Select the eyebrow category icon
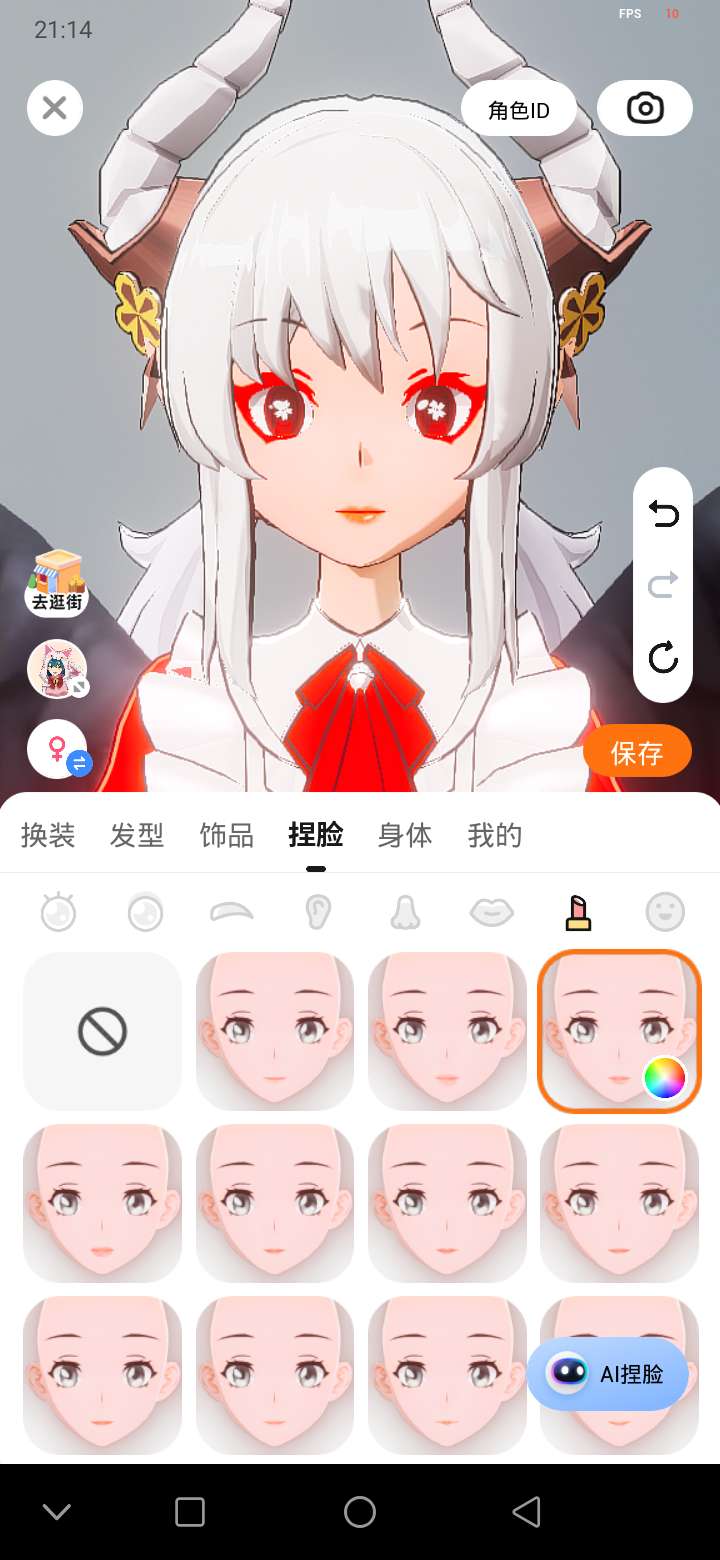The image size is (720, 1560). click(x=231, y=911)
